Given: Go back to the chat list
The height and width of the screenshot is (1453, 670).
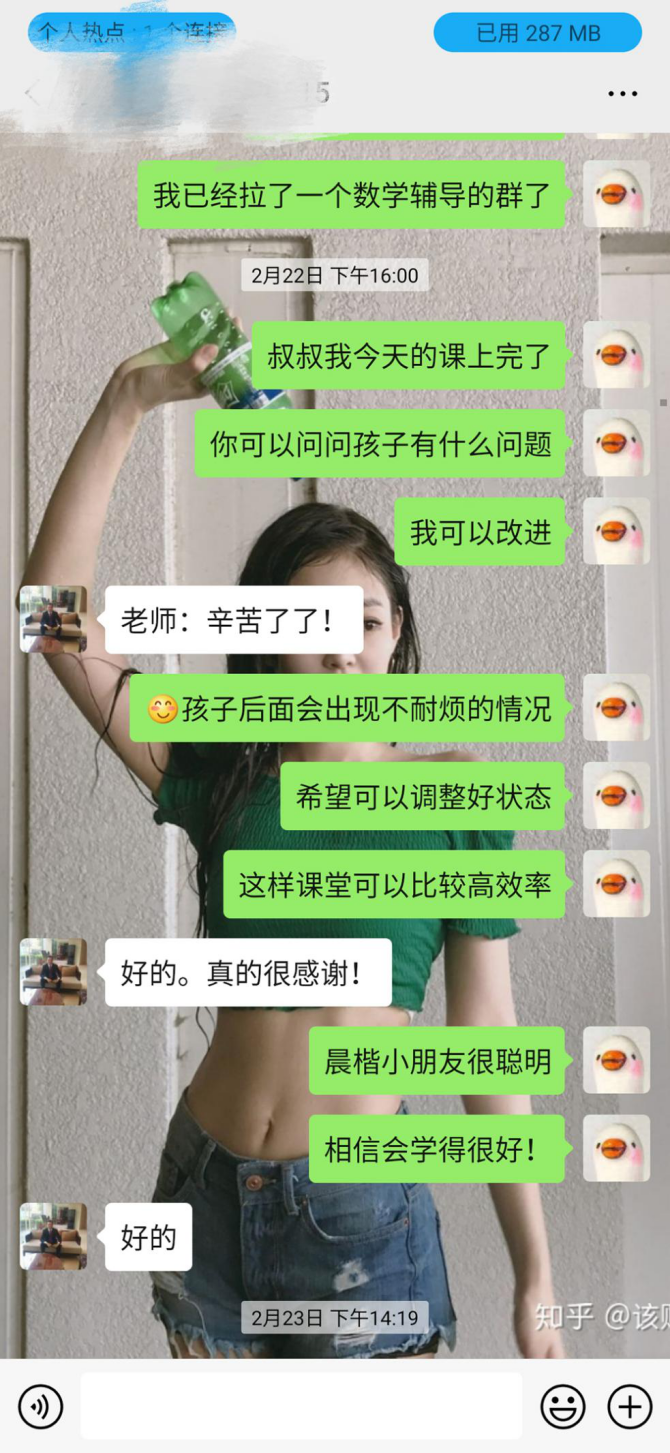Looking at the screenshot, I should (x=32, y=94).
